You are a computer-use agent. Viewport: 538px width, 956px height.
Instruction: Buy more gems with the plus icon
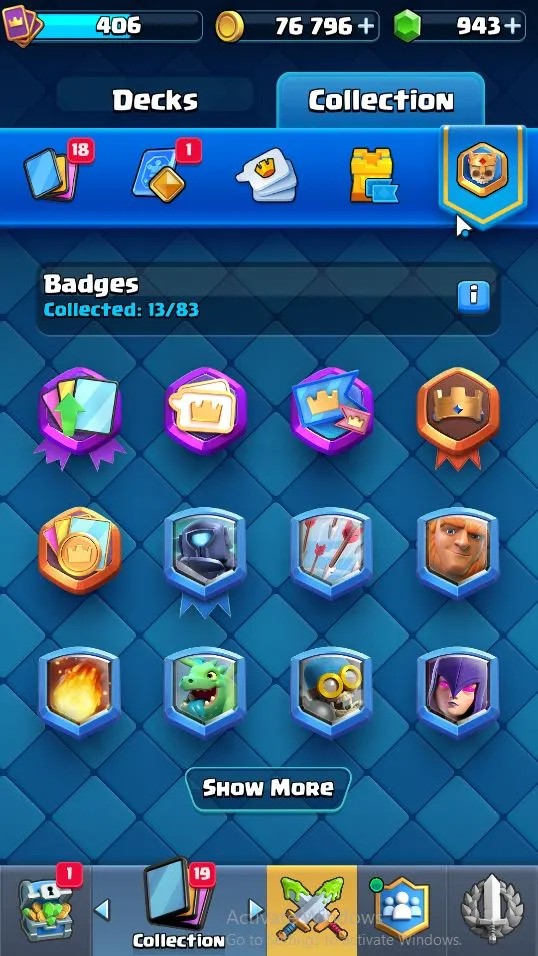pyautogui.click(x=512, y=26)
